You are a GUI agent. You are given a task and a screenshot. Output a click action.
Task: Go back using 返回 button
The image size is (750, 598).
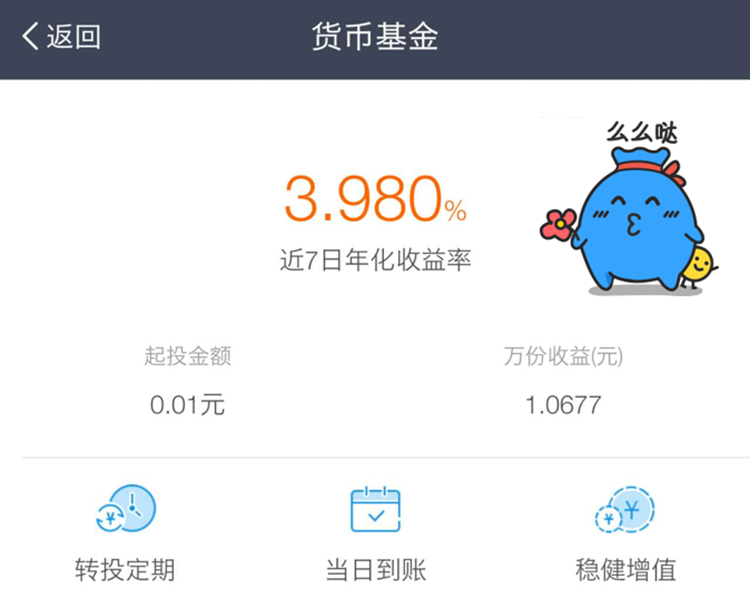[62, 38]
